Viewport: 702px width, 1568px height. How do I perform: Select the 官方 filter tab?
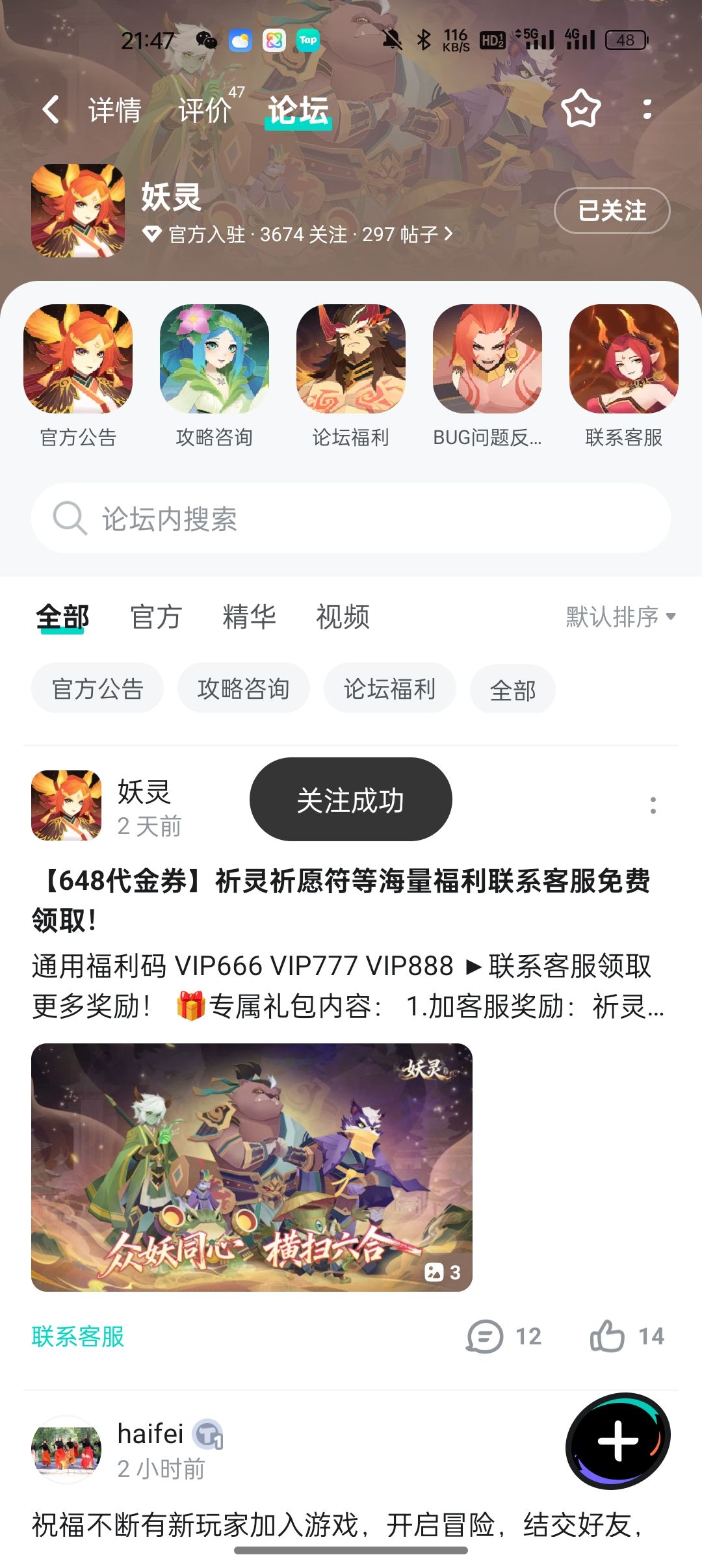click(x=156, y=617)
